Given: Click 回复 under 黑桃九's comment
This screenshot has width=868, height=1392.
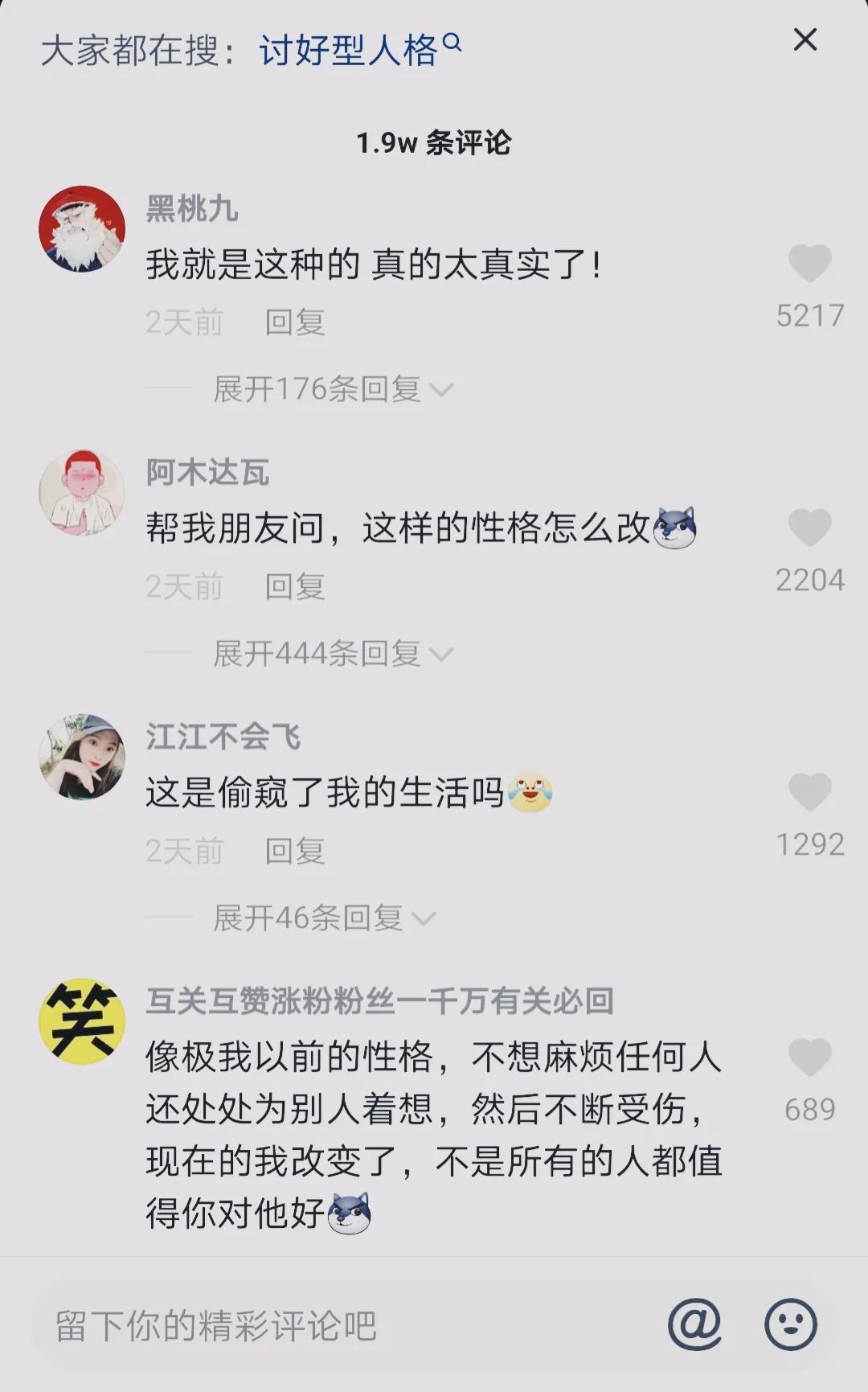Looking at the screenshot, I should [295, 321].
